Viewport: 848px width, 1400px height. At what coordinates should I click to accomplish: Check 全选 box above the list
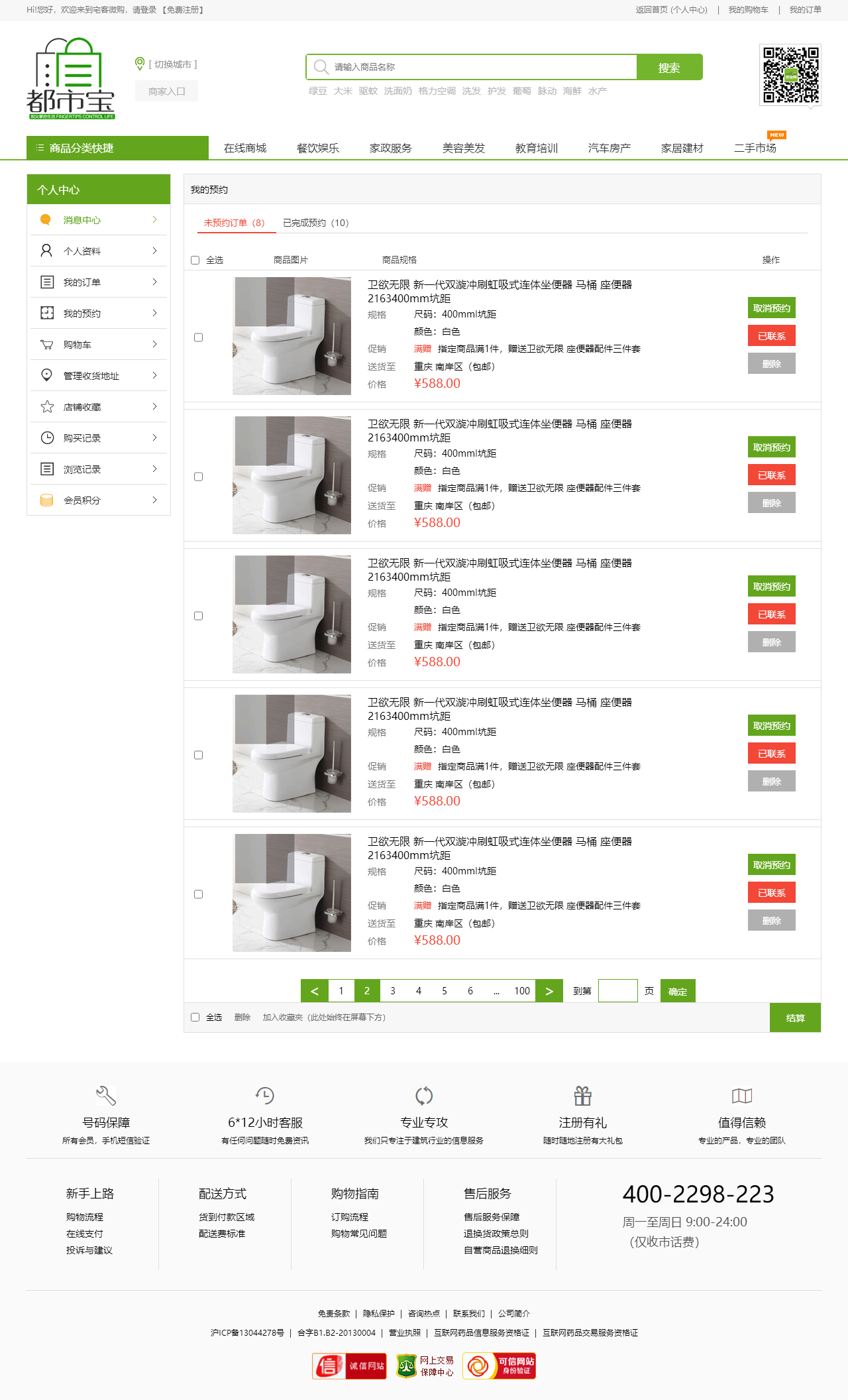click(x=195, y=260)
